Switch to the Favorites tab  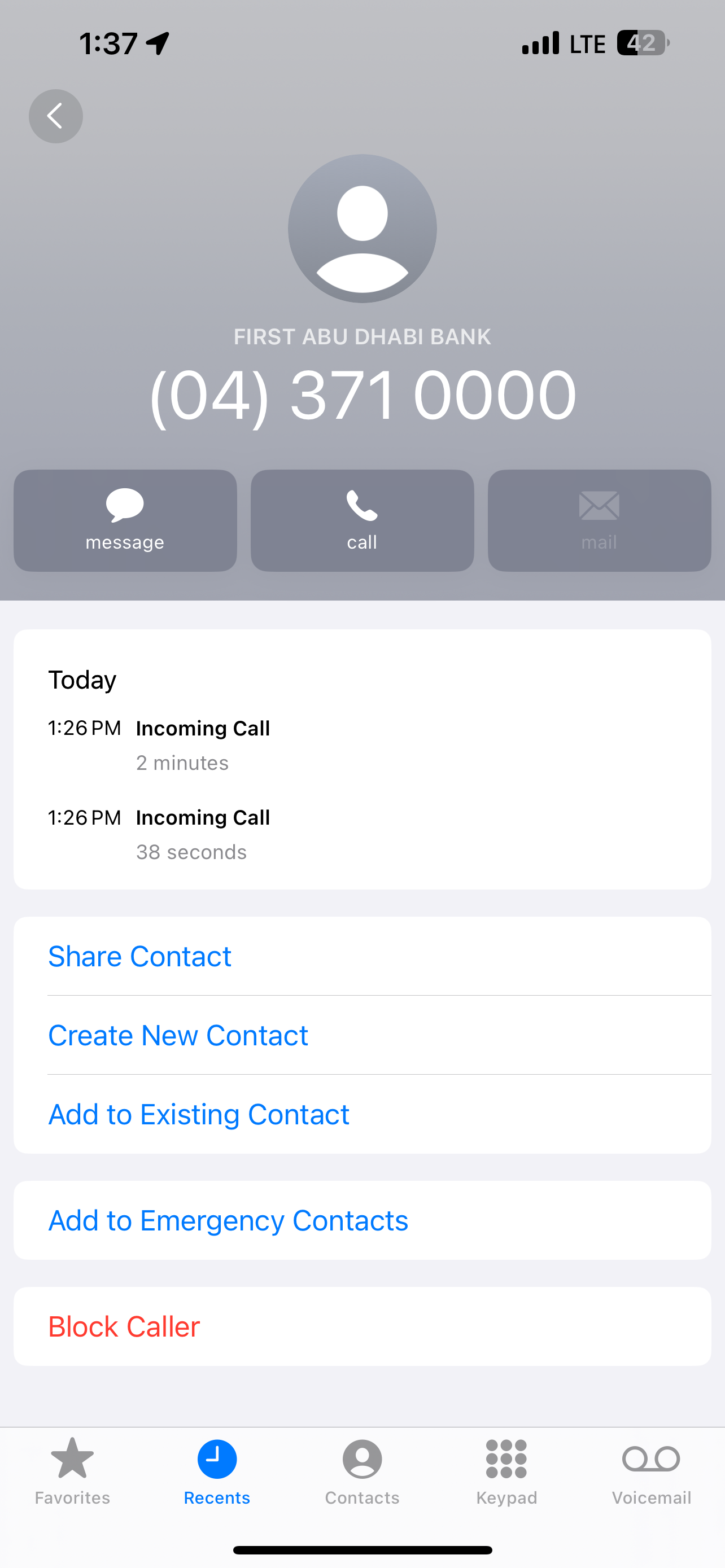(72, 1471)
